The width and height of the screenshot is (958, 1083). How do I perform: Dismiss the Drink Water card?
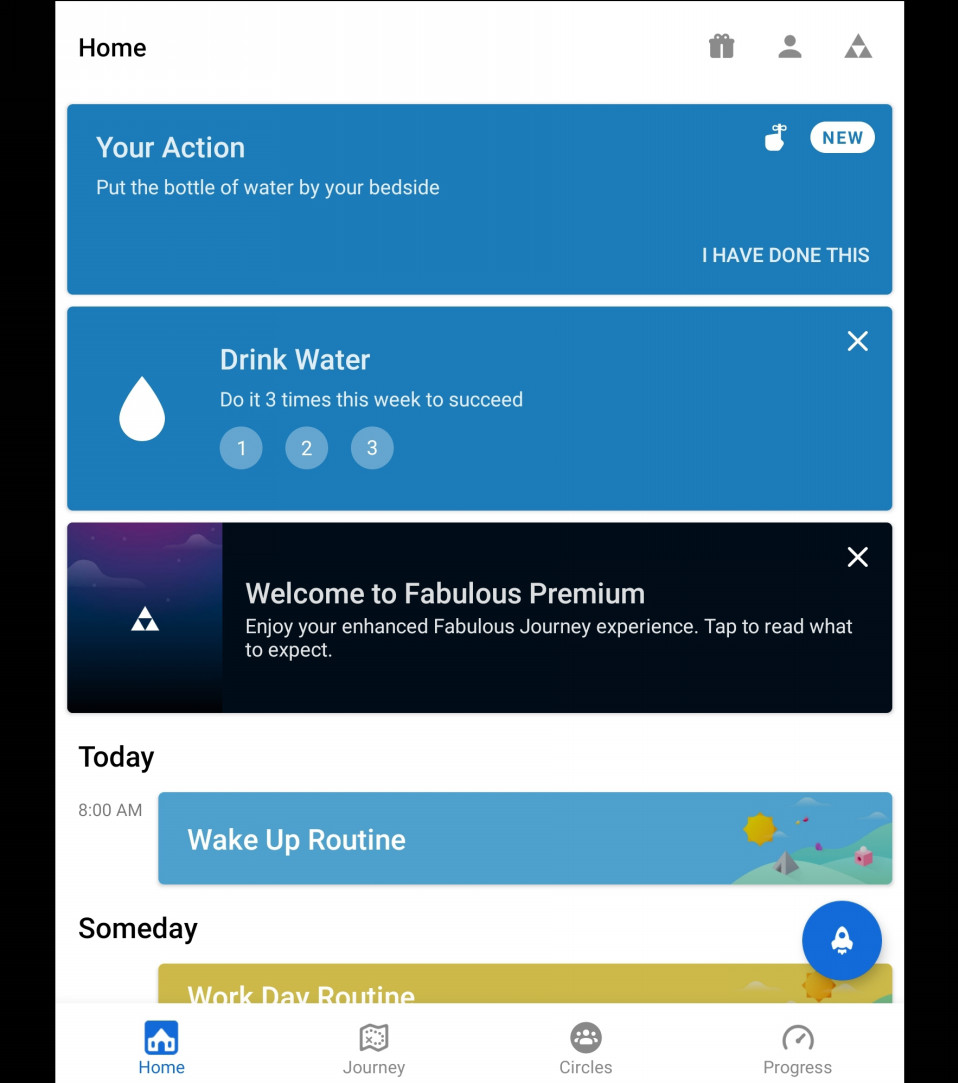pyautogui.click(x=857, y=342)
